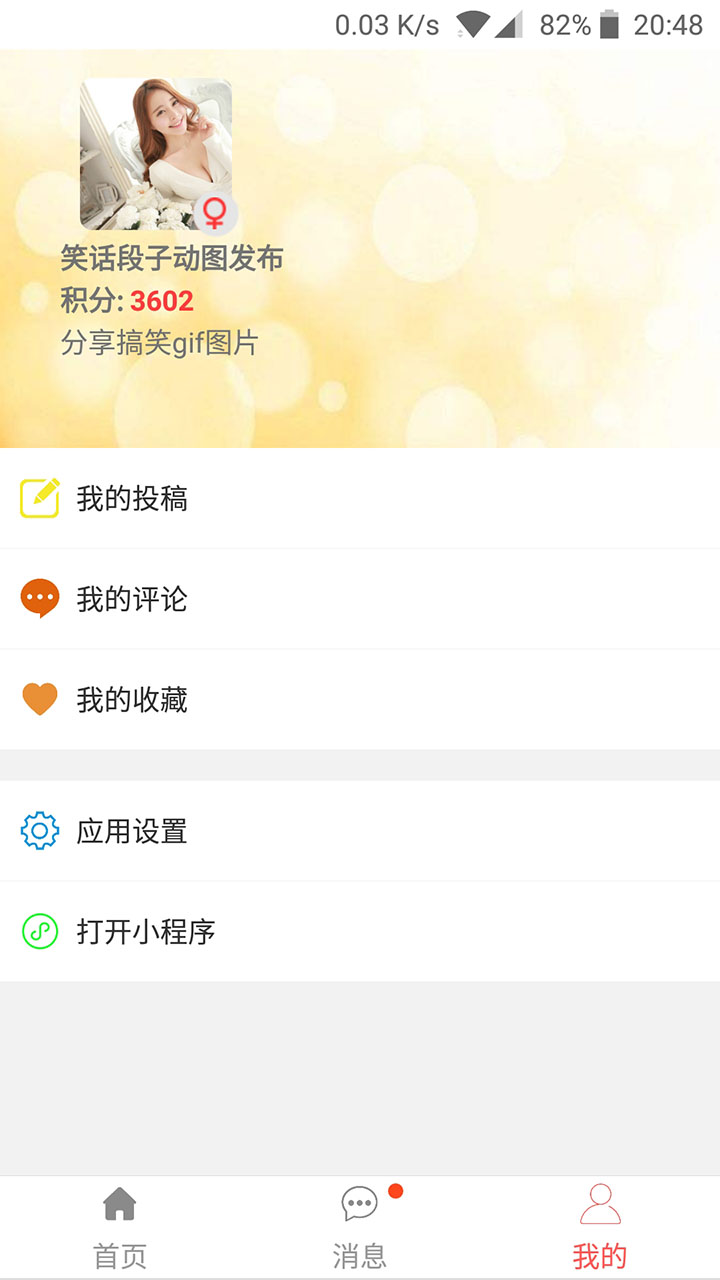Select the red person icon for 我的
This screenshot has width=720, height=1280.
599,1205
